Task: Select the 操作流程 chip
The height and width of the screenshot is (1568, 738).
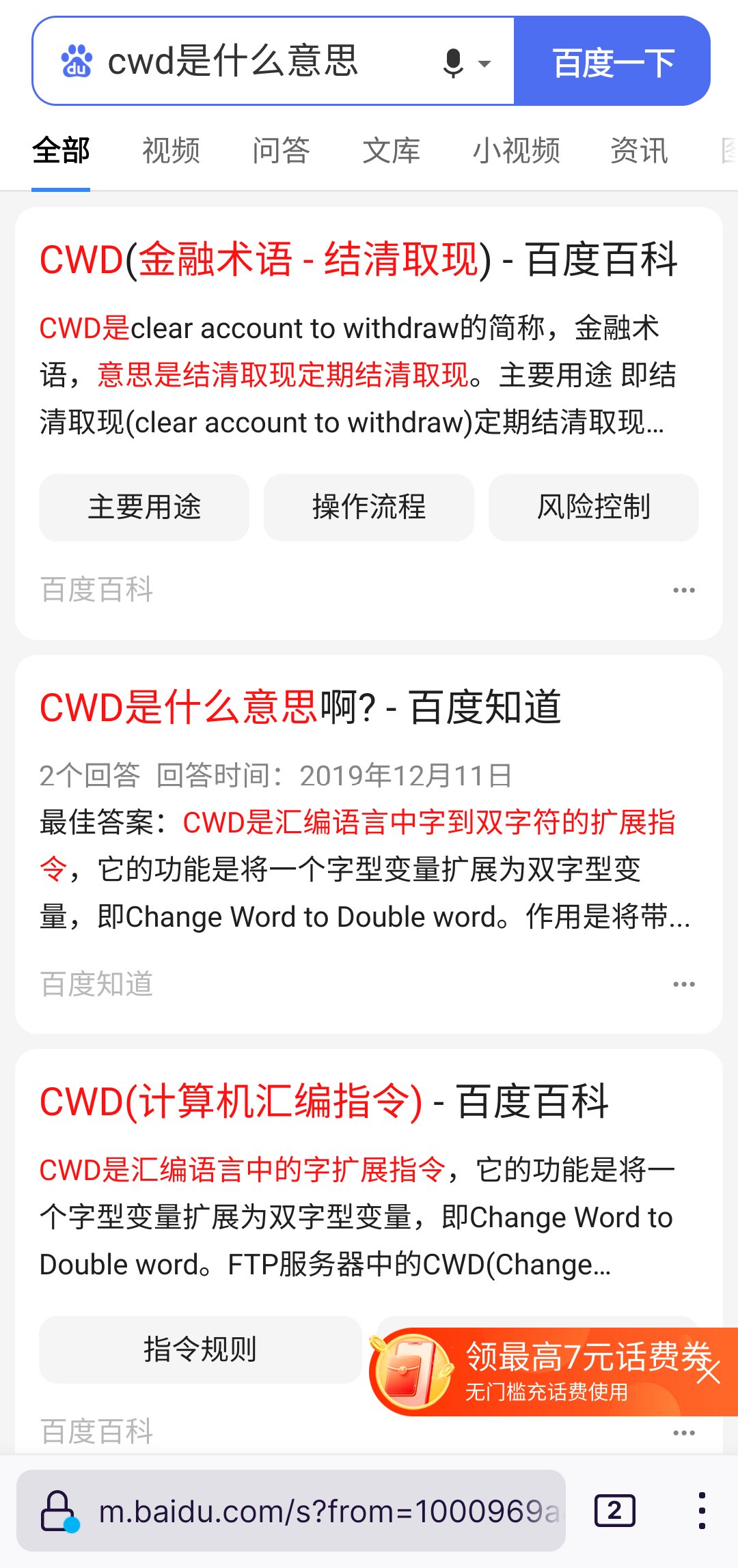Action: coord(369,507)
